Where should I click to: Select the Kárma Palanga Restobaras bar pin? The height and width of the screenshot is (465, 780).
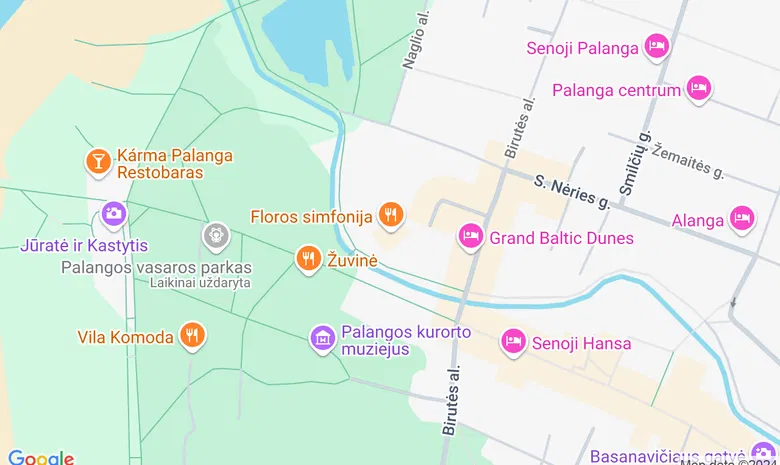point(98,160)
